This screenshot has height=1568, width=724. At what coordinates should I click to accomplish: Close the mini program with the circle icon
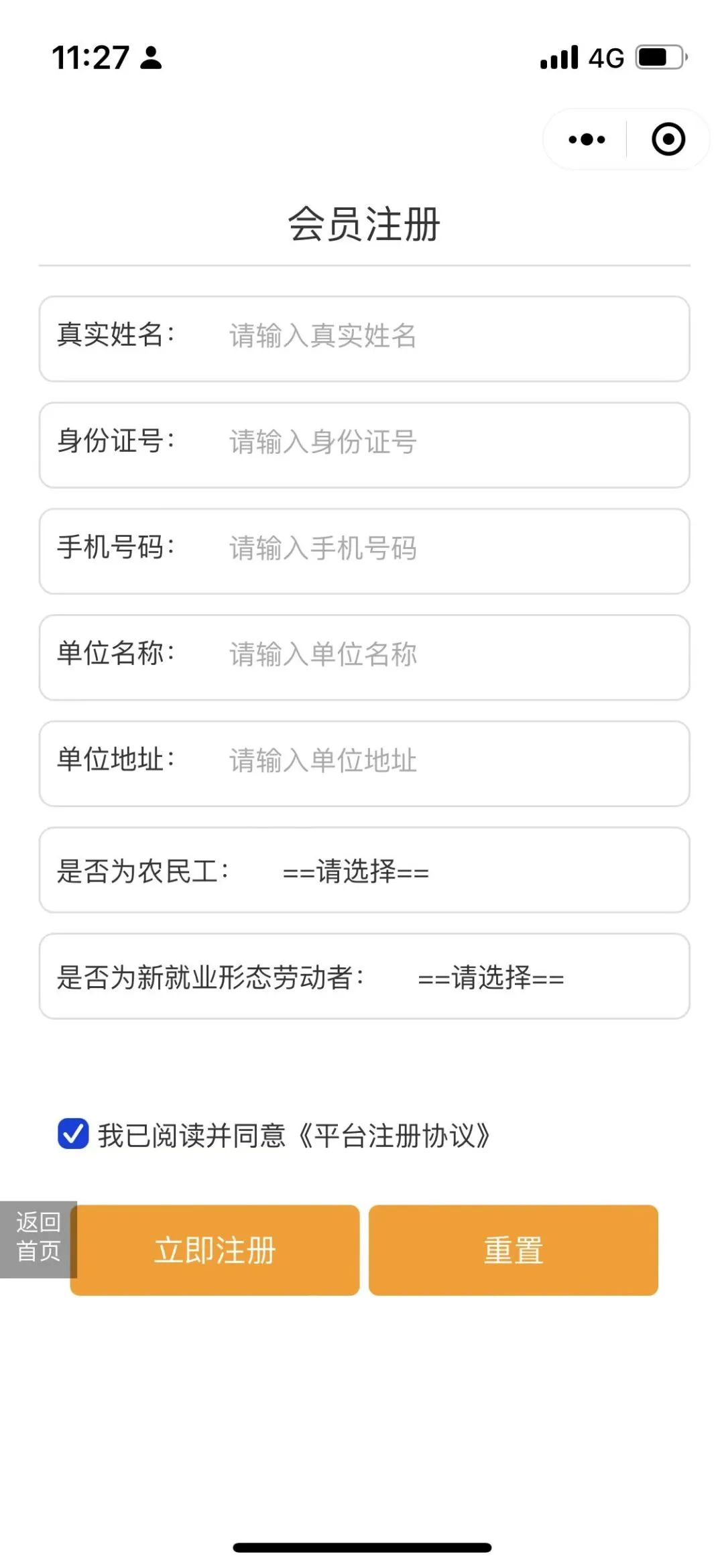(x=668, y=139)
